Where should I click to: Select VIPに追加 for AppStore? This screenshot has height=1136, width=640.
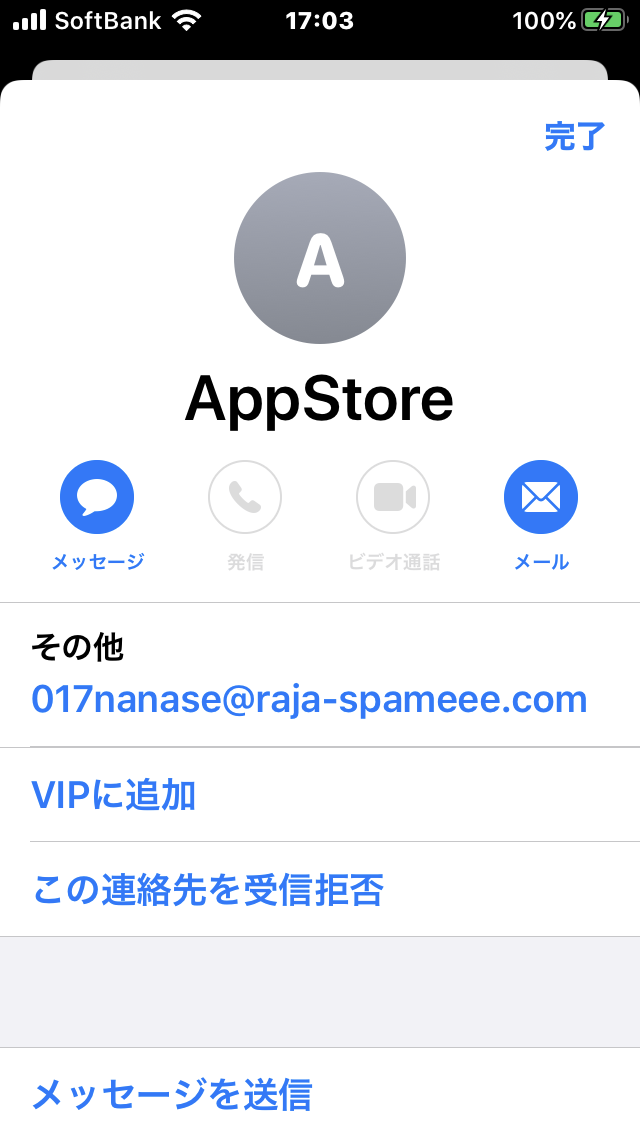pos(113,795)
